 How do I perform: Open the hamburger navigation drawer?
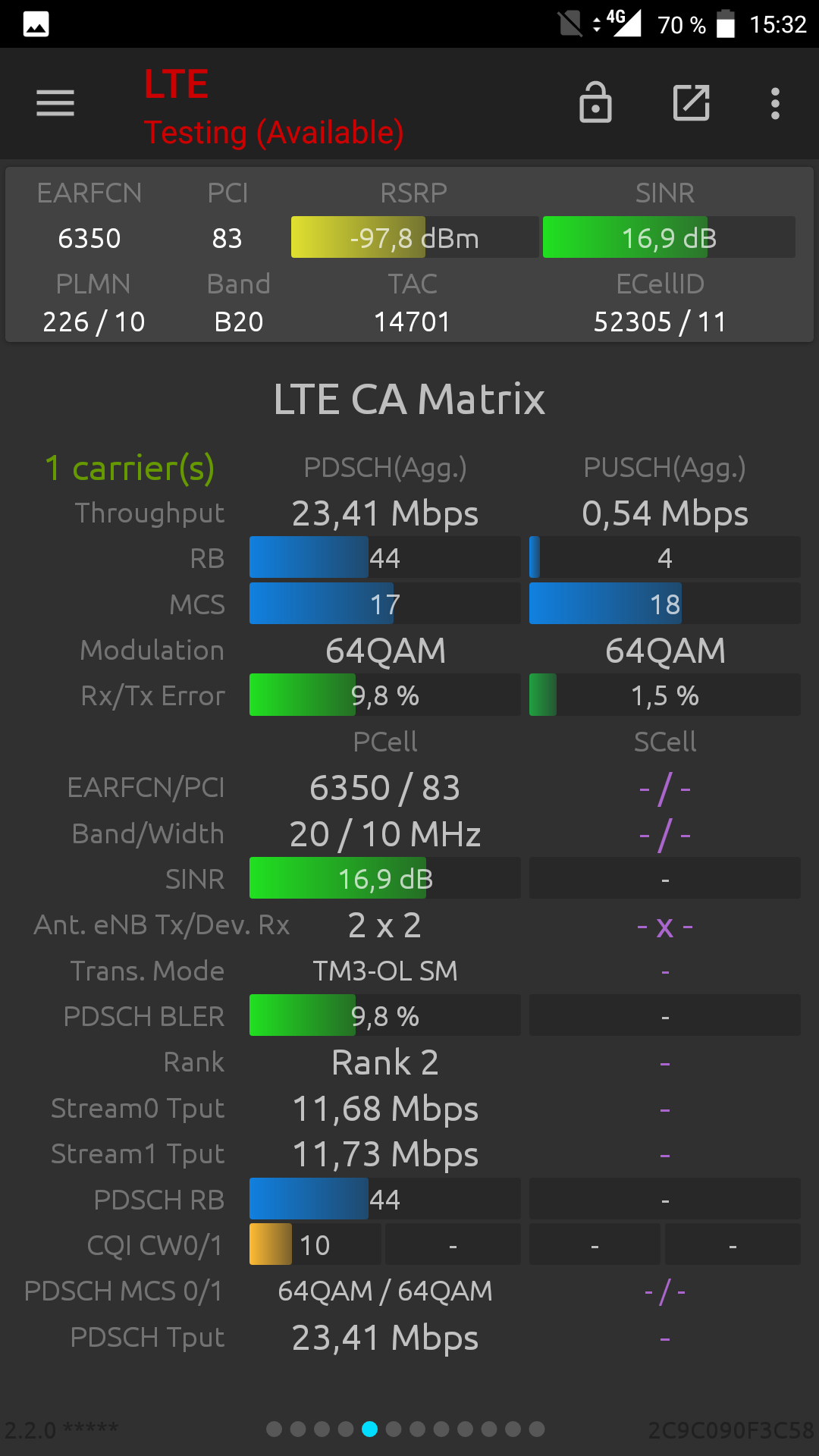55,103
